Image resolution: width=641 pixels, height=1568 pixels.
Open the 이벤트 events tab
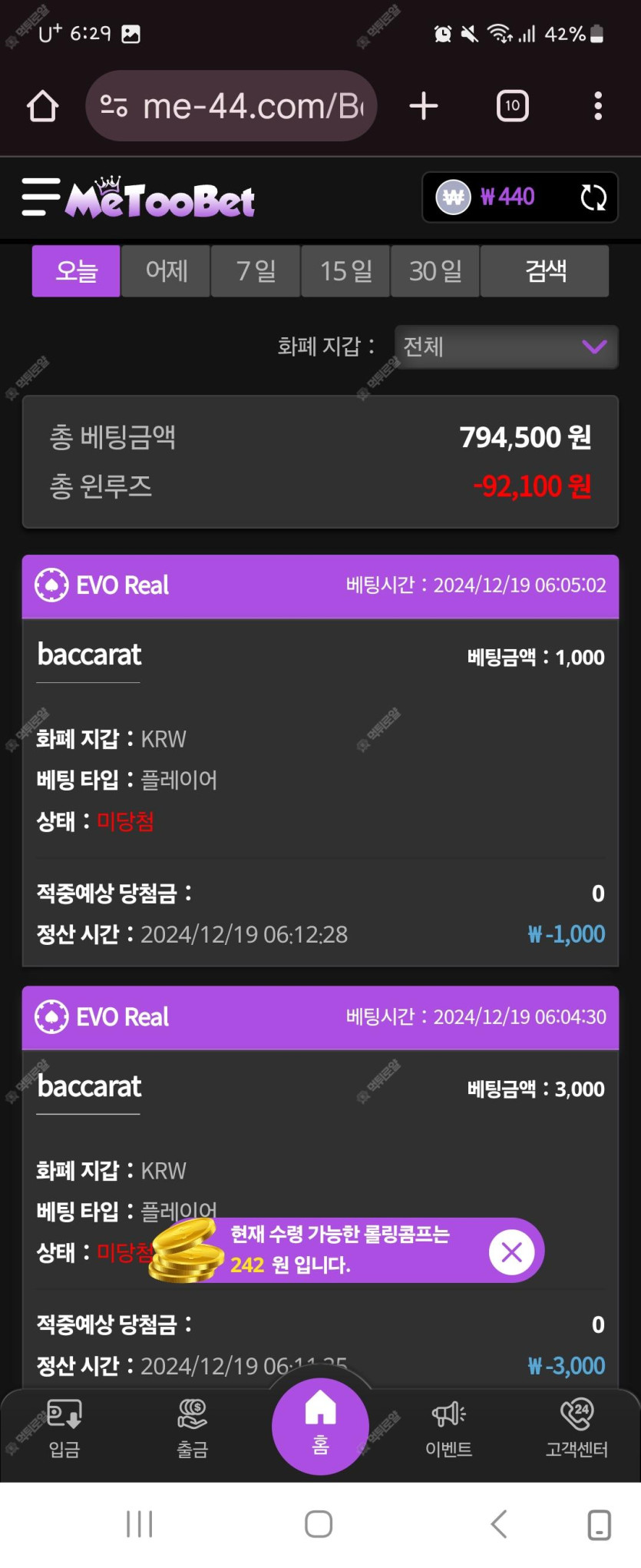[x=449, y=1429]
